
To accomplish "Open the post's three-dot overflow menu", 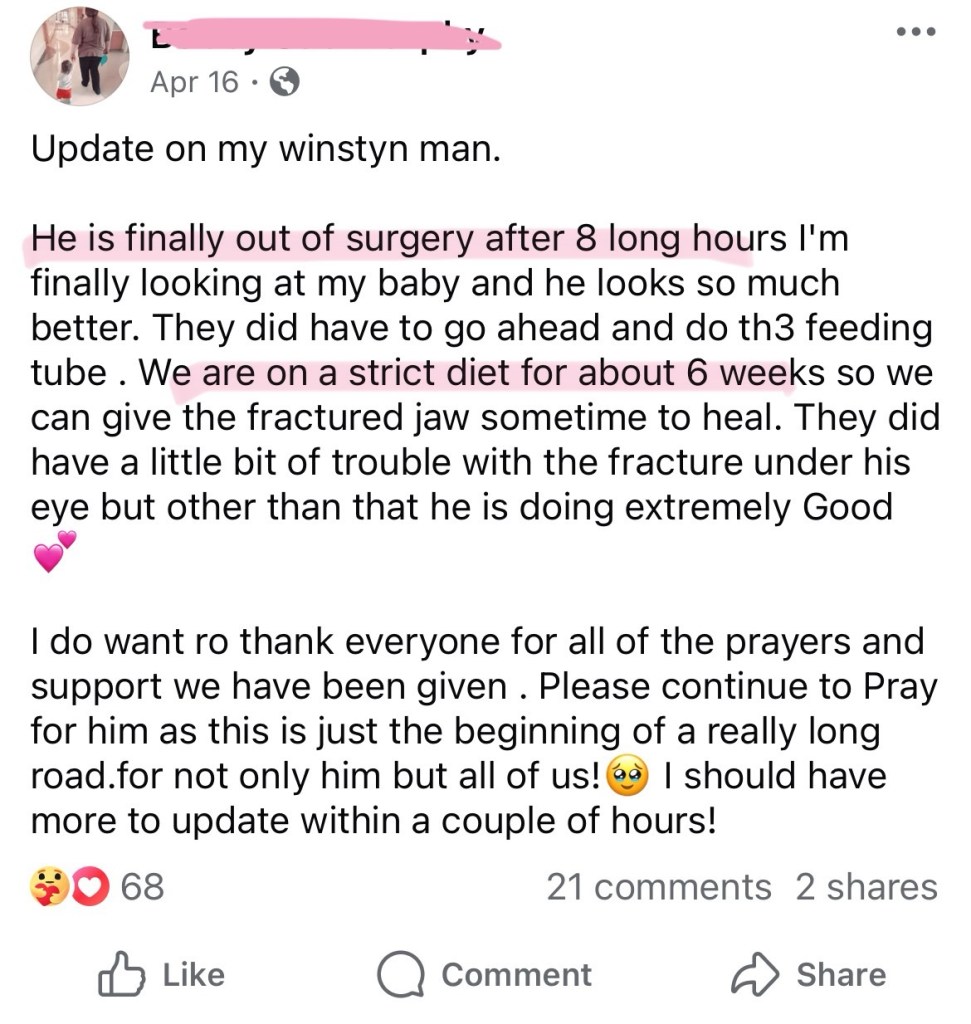I will 916,31.
